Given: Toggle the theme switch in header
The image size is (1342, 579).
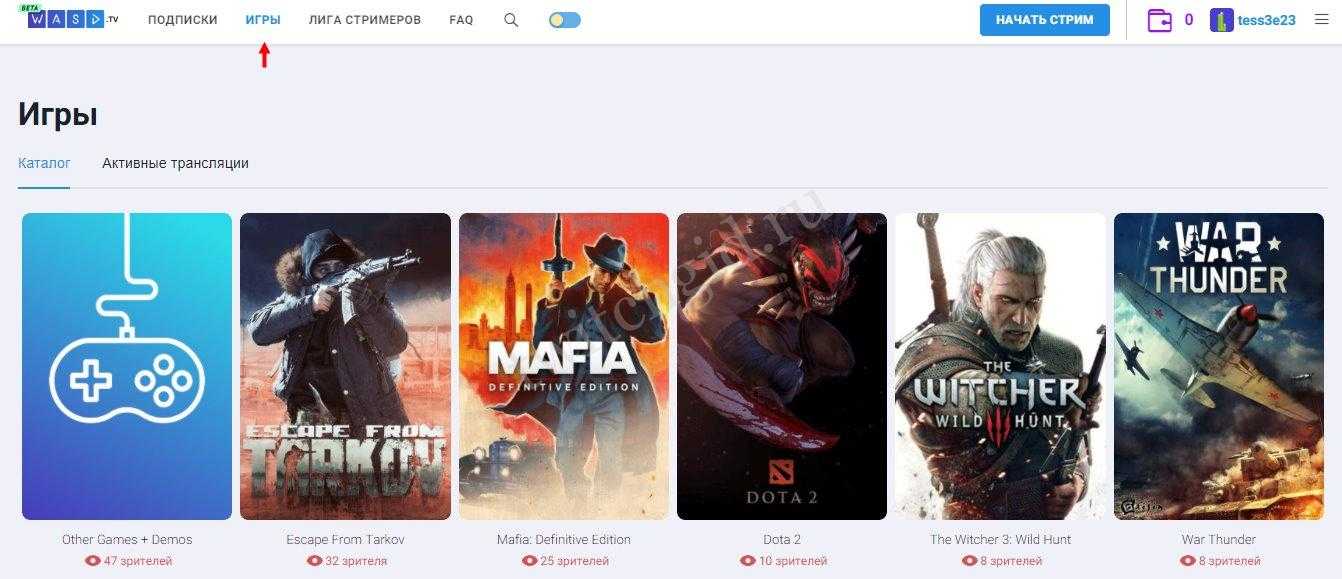Looking at the screenshot, I should [564, 20].
